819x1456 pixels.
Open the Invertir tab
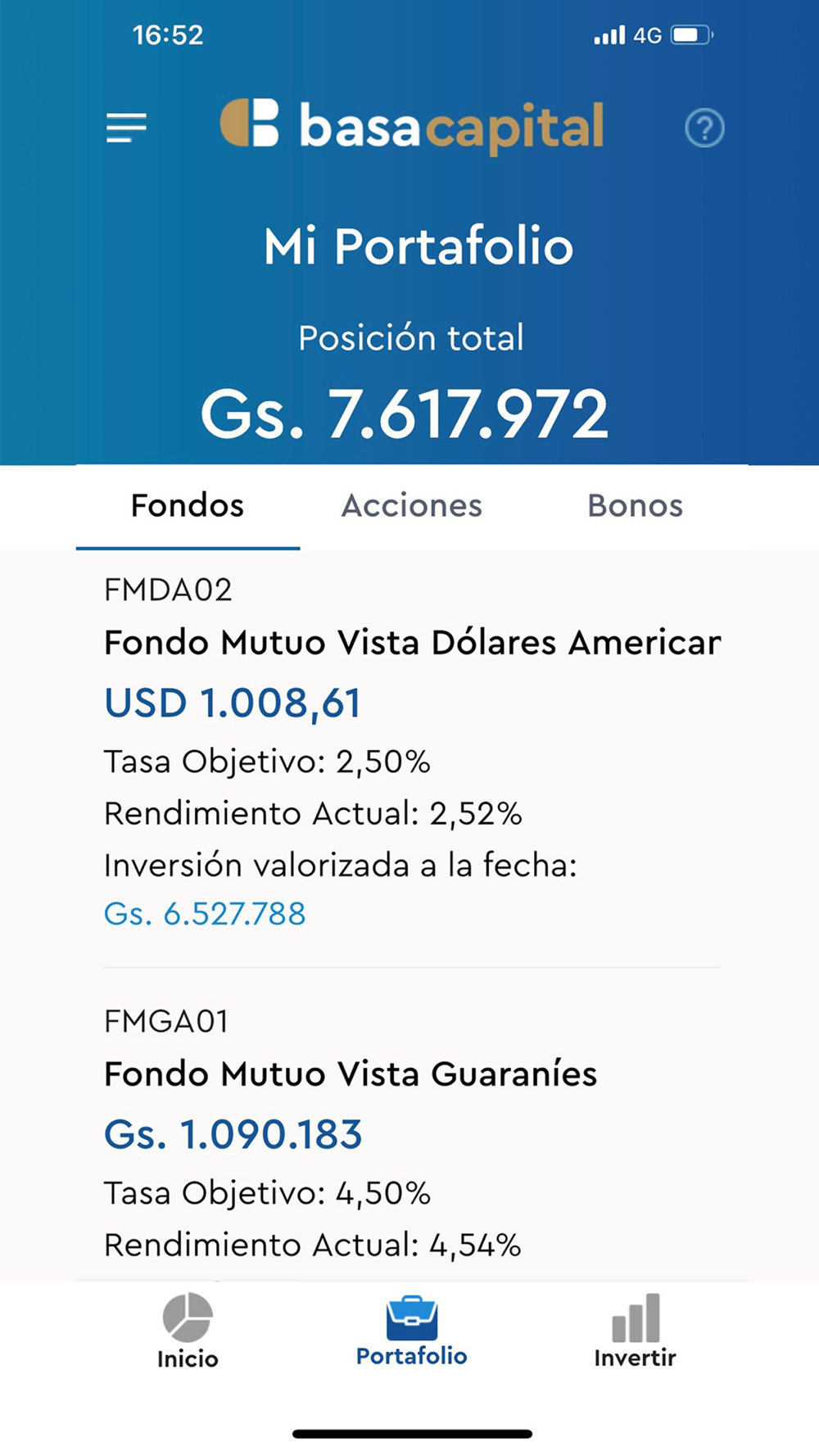(635, 1331)
